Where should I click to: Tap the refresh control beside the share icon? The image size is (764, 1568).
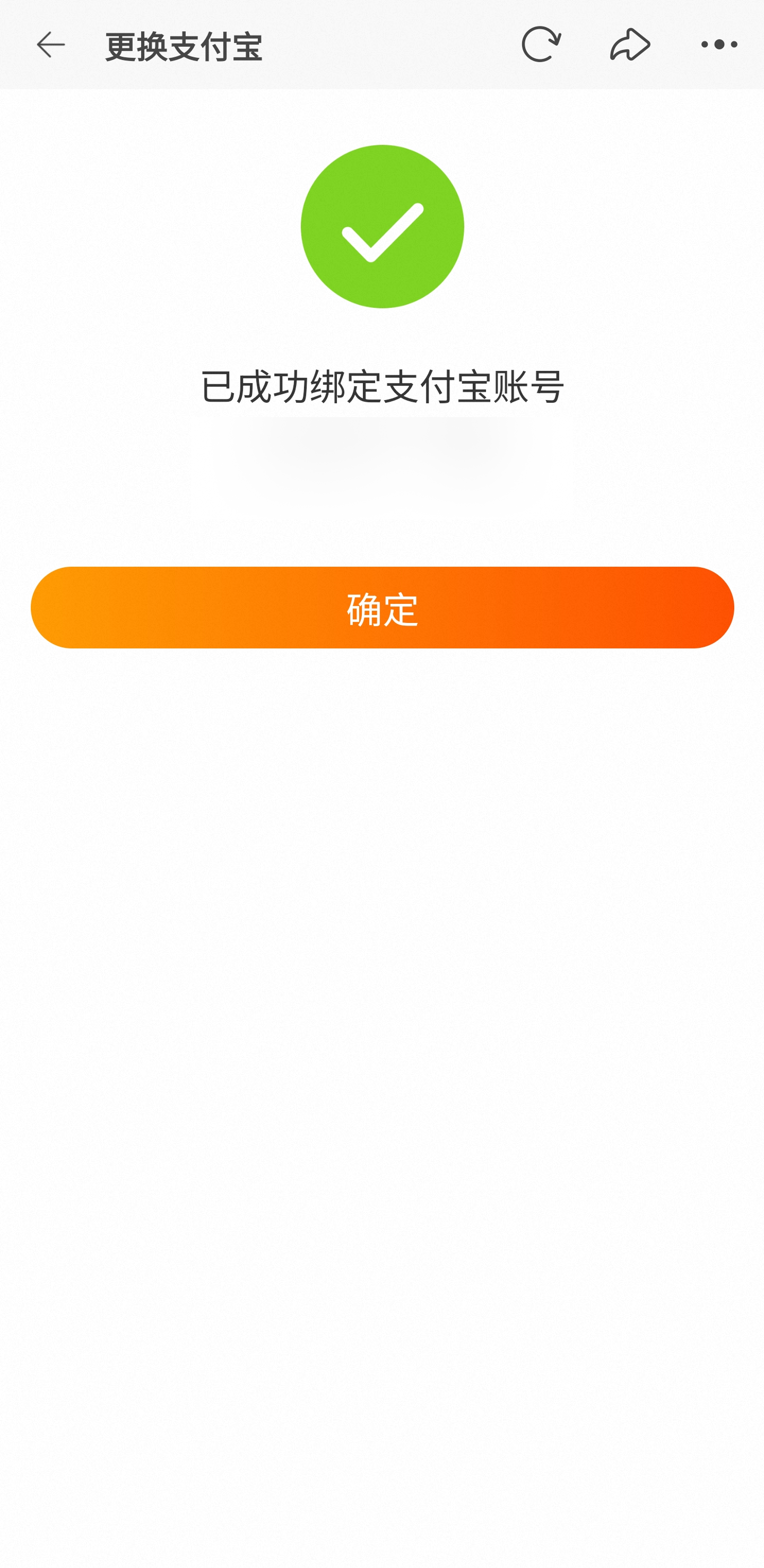tap(541, 45)
